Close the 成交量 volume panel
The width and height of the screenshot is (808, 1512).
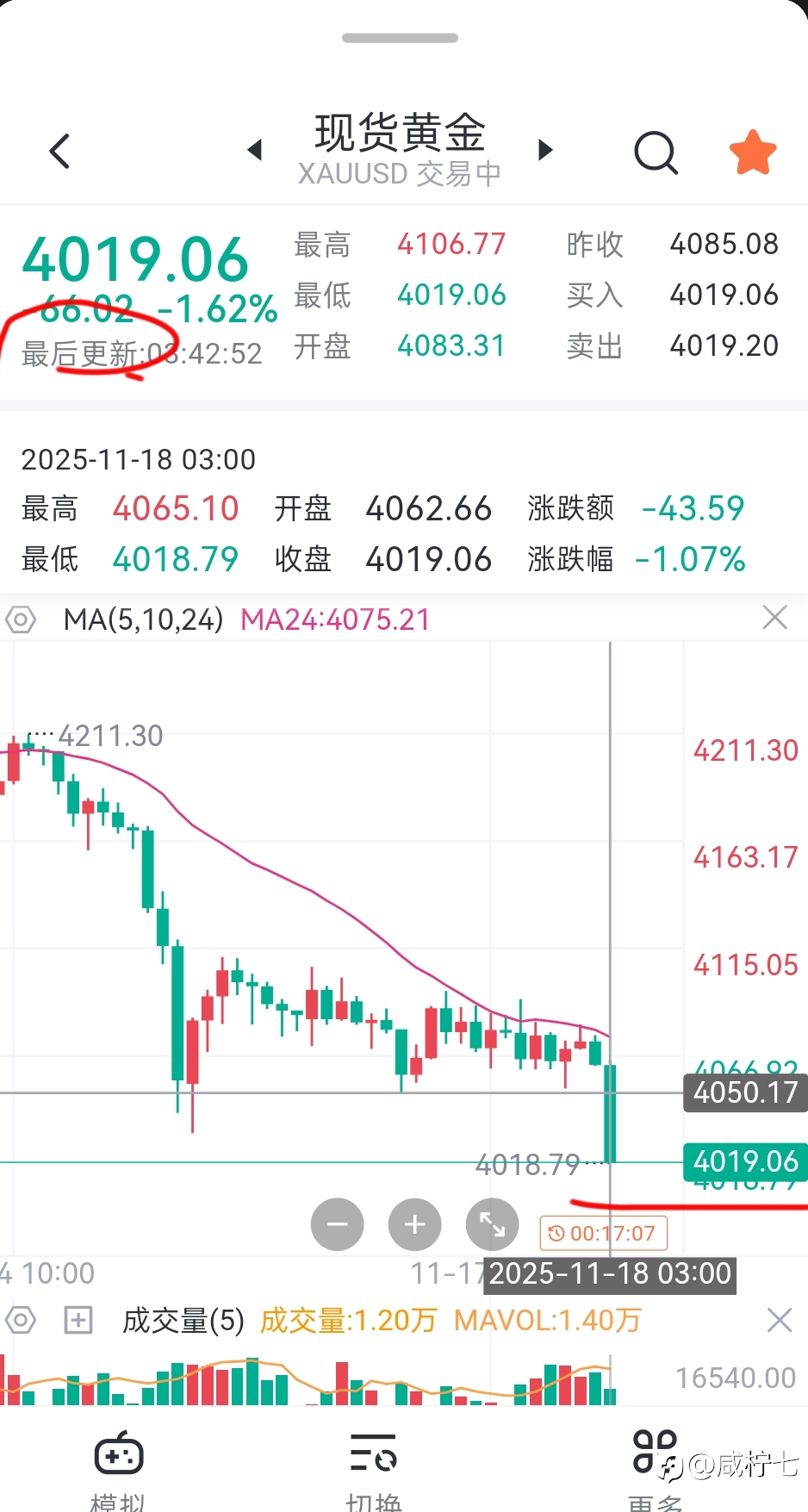[x=780, y=1320]
